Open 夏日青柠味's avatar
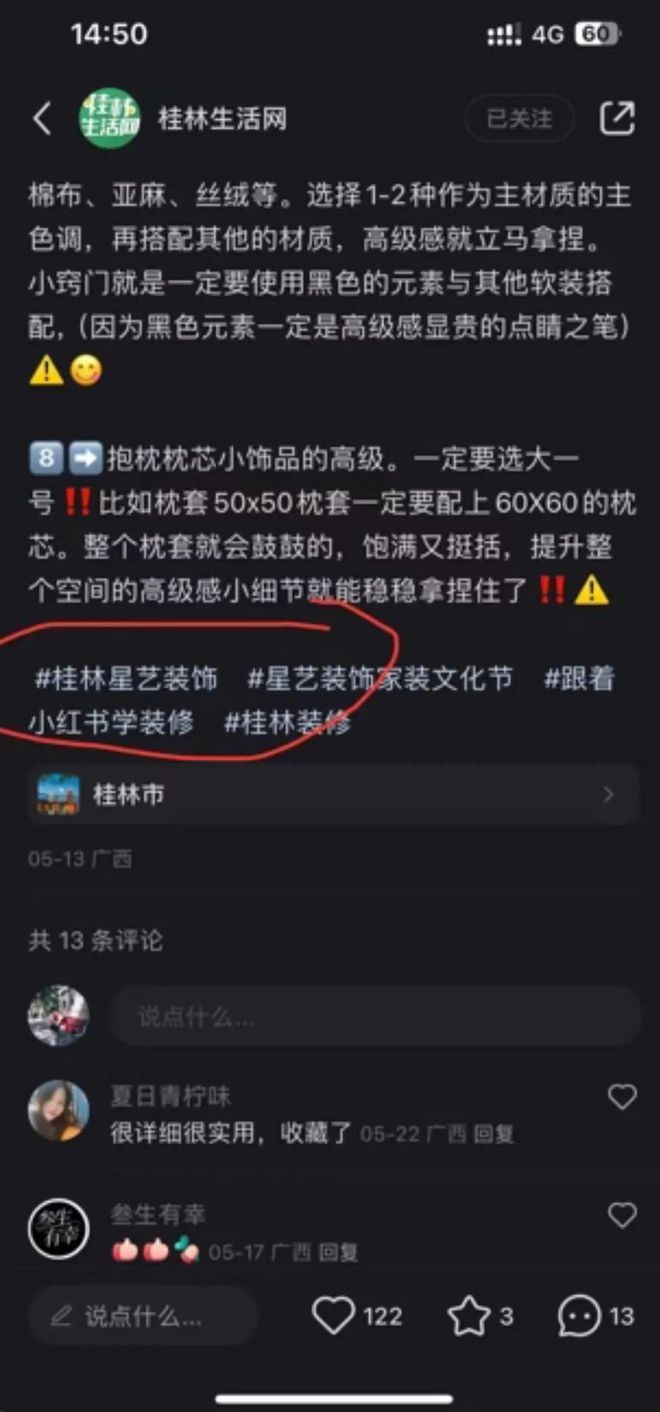Viewport: 660px width, 1412px height. [58, 1110]
